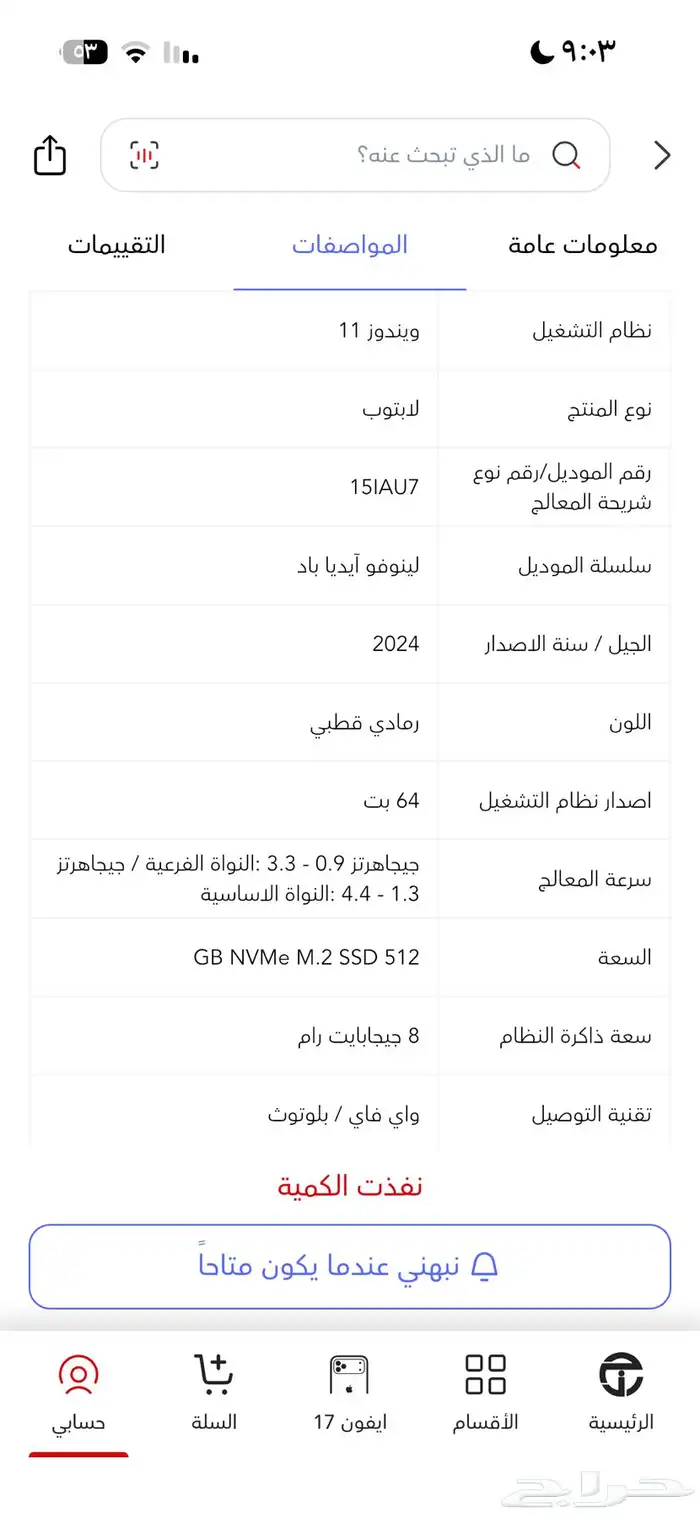Open حسابي account tab
Image resolution: width=700 pixels, height=1518 pixels.
[x=78, y=1390]
